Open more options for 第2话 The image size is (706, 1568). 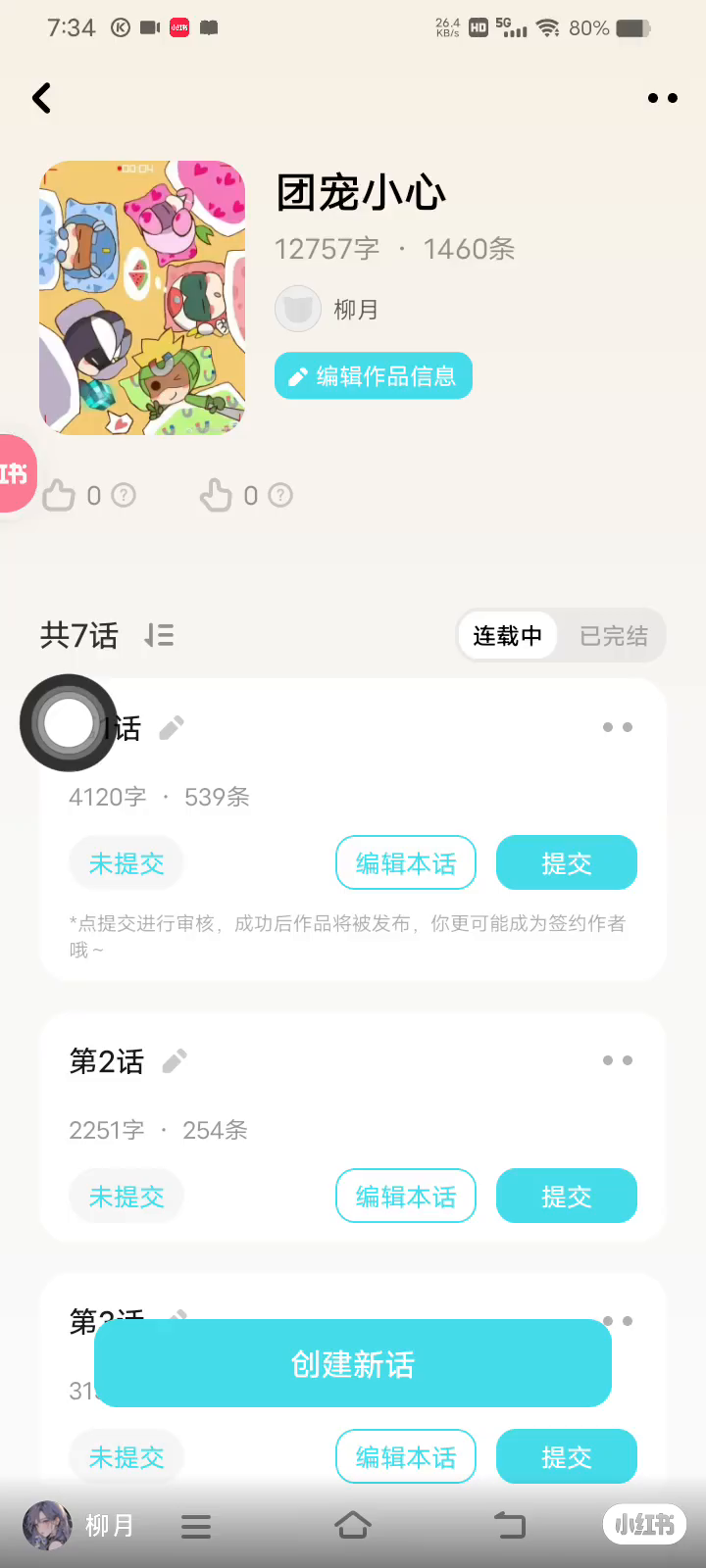point(617,1060)
